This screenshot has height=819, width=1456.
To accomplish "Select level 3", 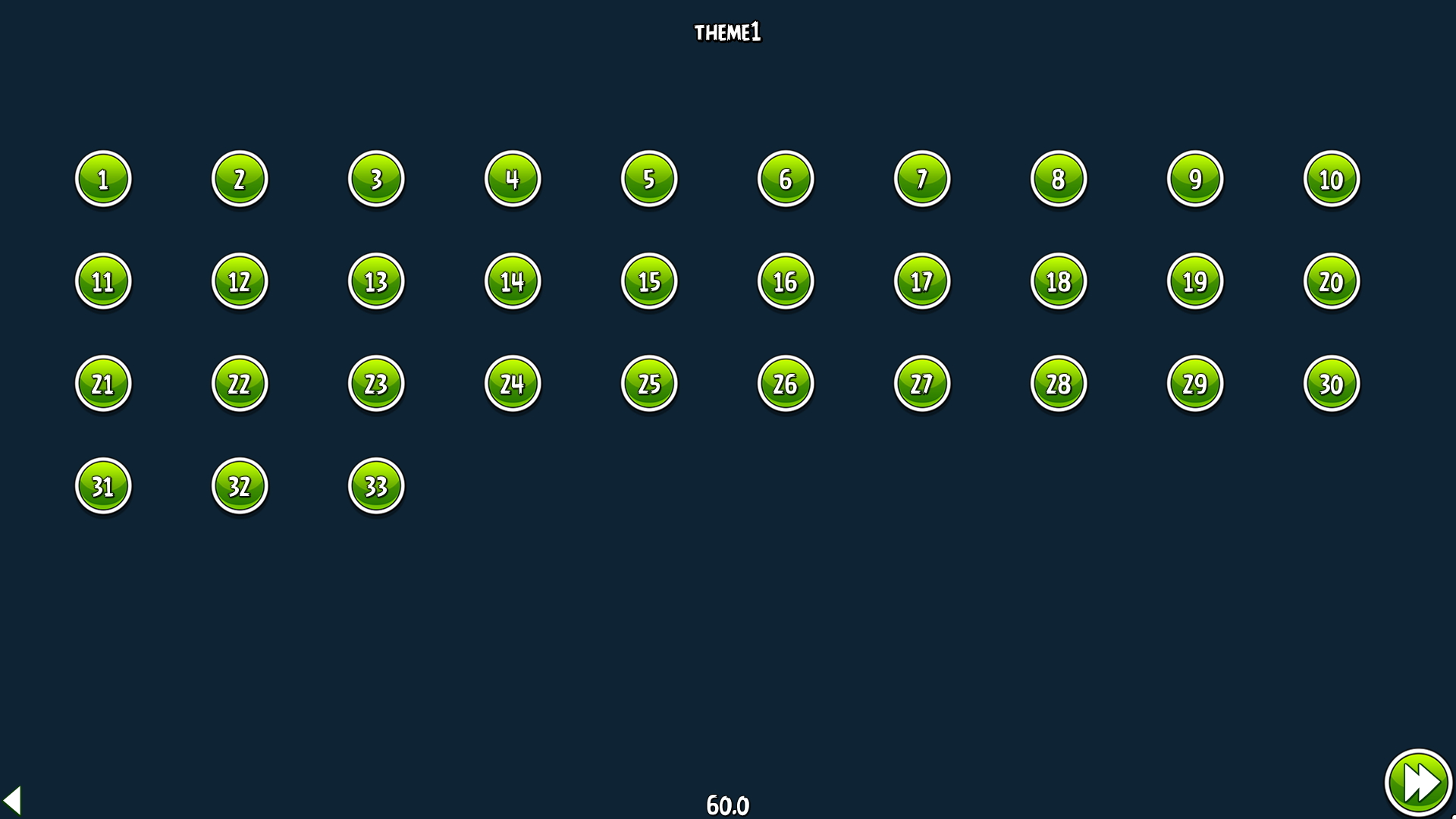I will coord(376,179).
